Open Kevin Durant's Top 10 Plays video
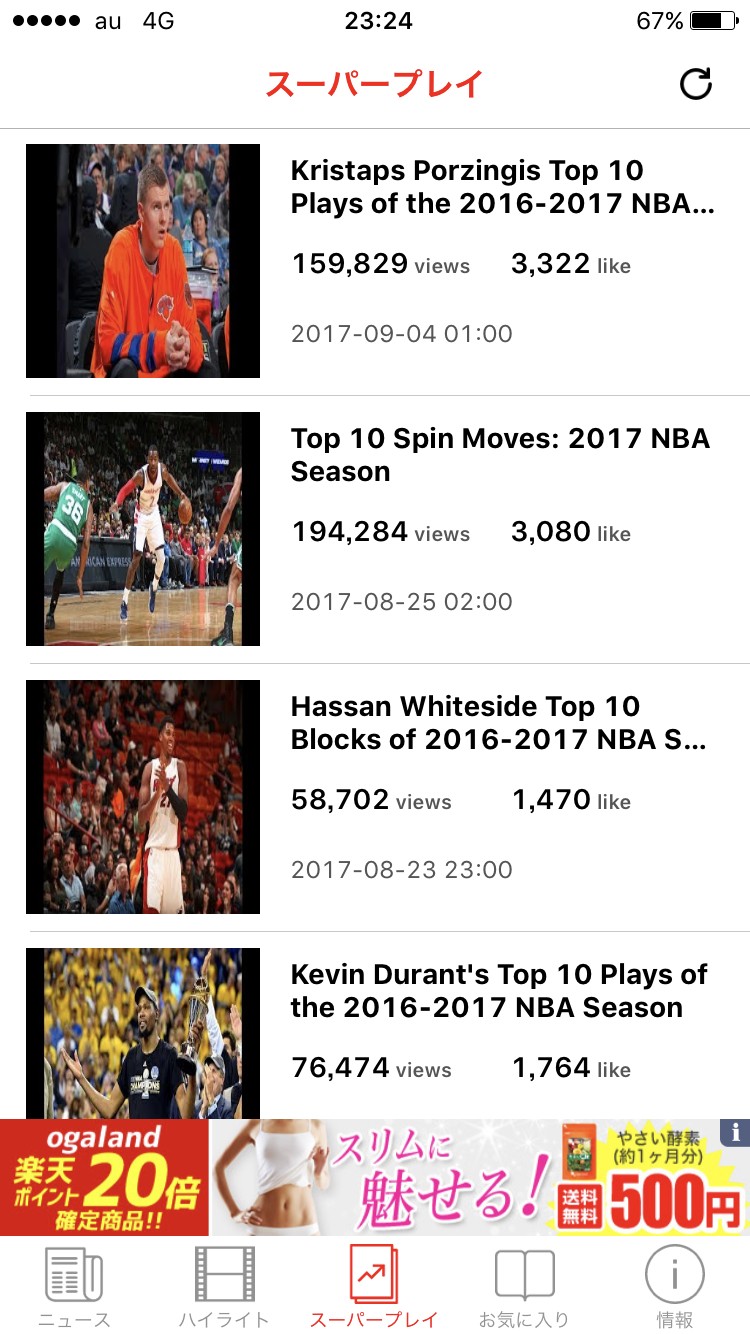The width and height of the screenshot is (750, 1334). pos(498,991)
